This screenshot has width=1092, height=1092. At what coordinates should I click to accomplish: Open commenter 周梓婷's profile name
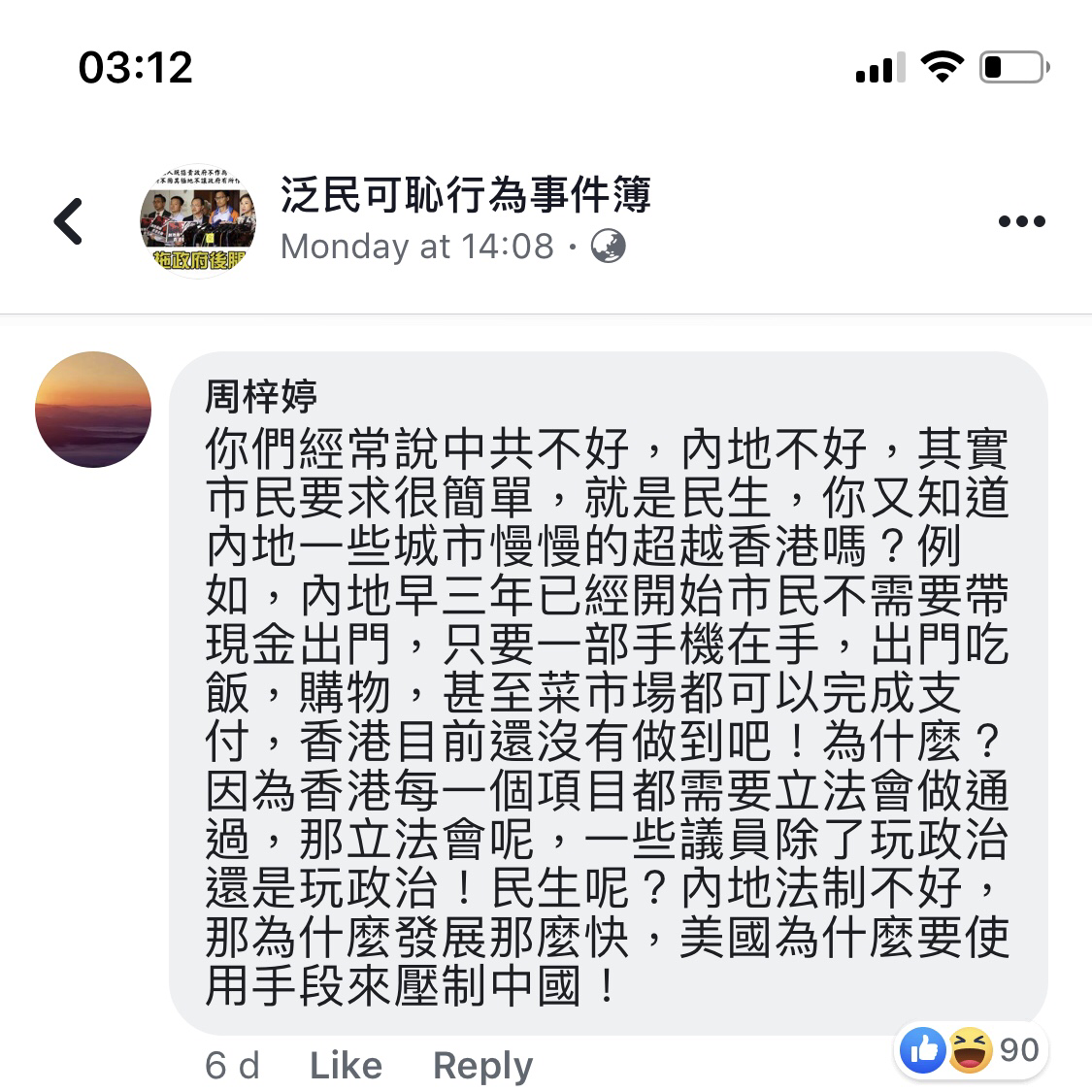click(261, 396)
